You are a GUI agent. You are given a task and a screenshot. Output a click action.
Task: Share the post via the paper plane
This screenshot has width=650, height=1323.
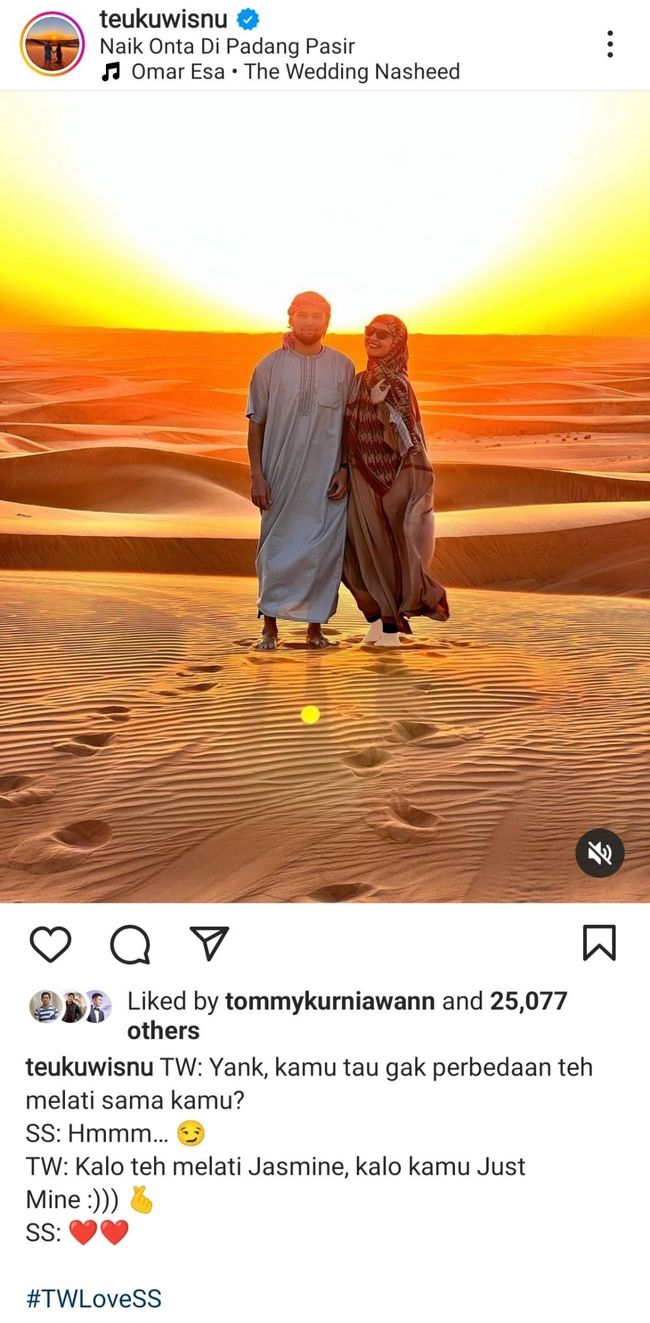coord(210,943)
